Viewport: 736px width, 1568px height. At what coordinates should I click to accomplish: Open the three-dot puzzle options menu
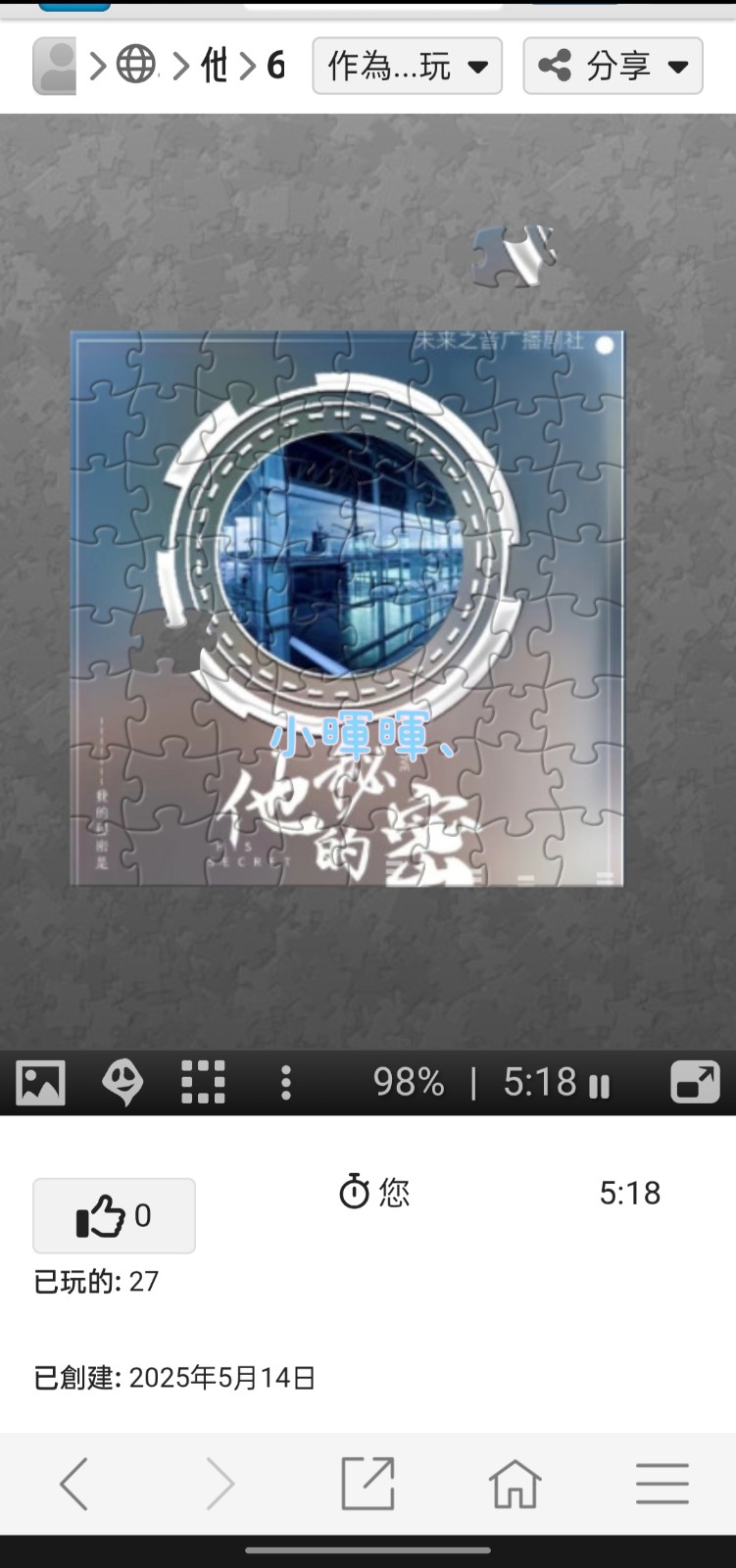[285, 1083]
